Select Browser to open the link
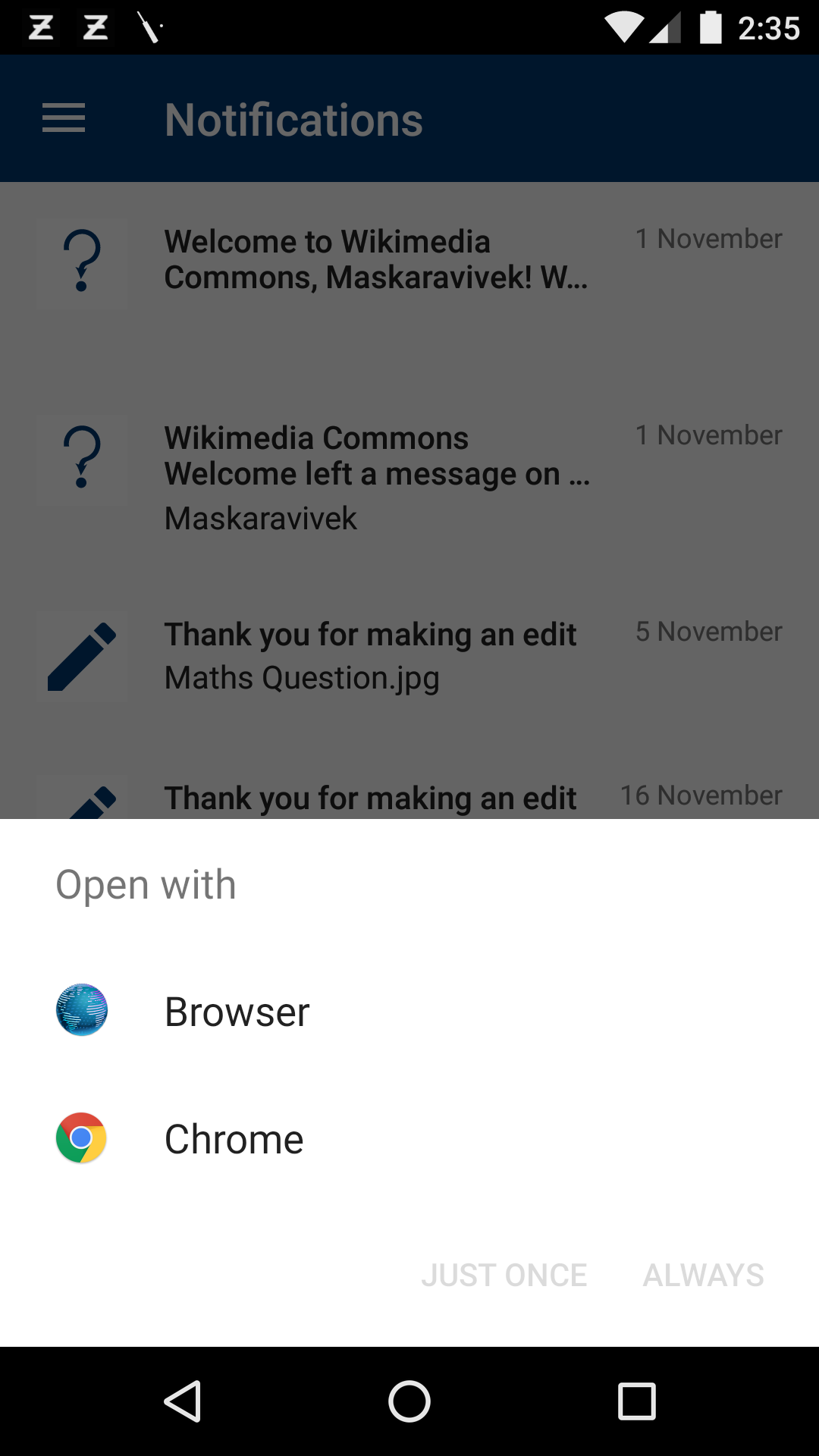 [237, 1011]
